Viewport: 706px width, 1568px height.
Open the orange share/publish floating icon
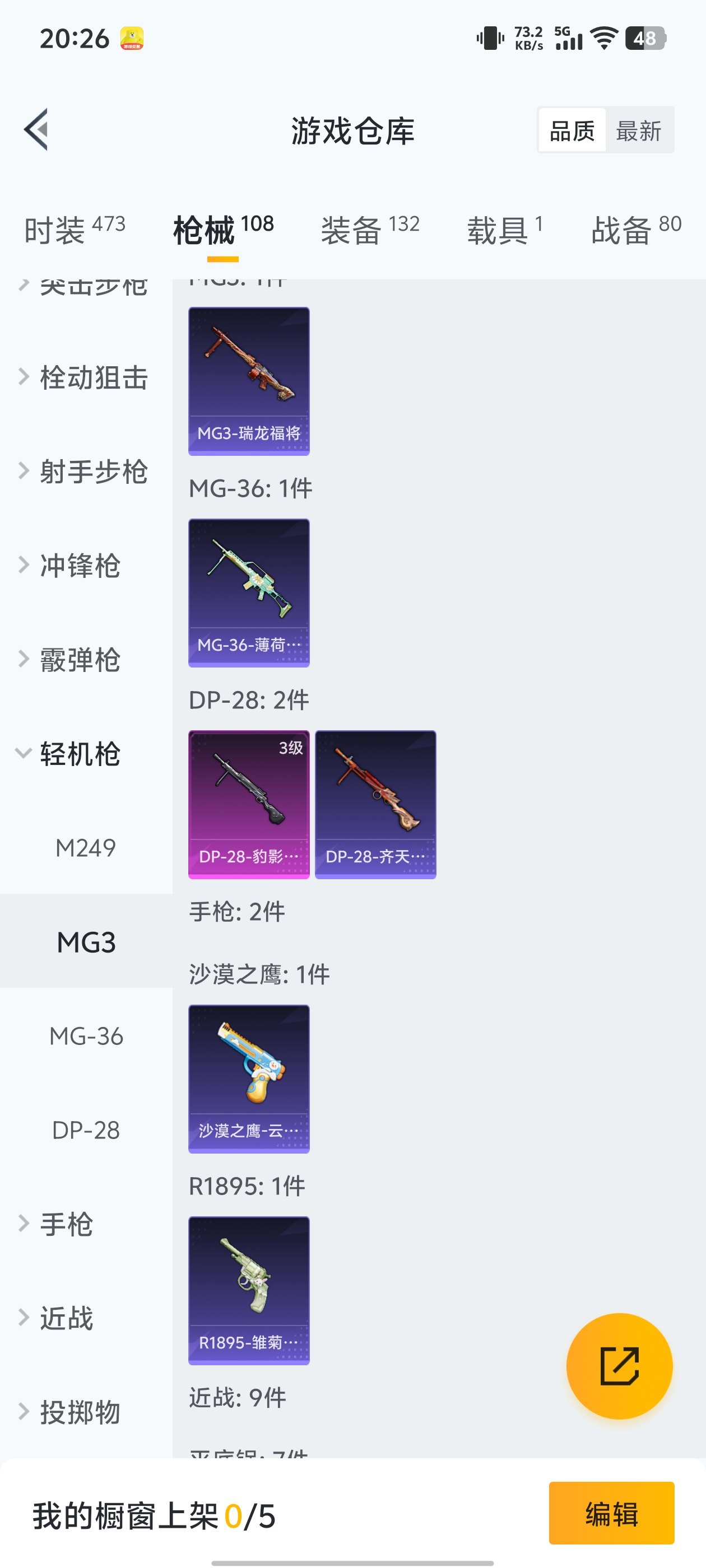(620, 1365)
